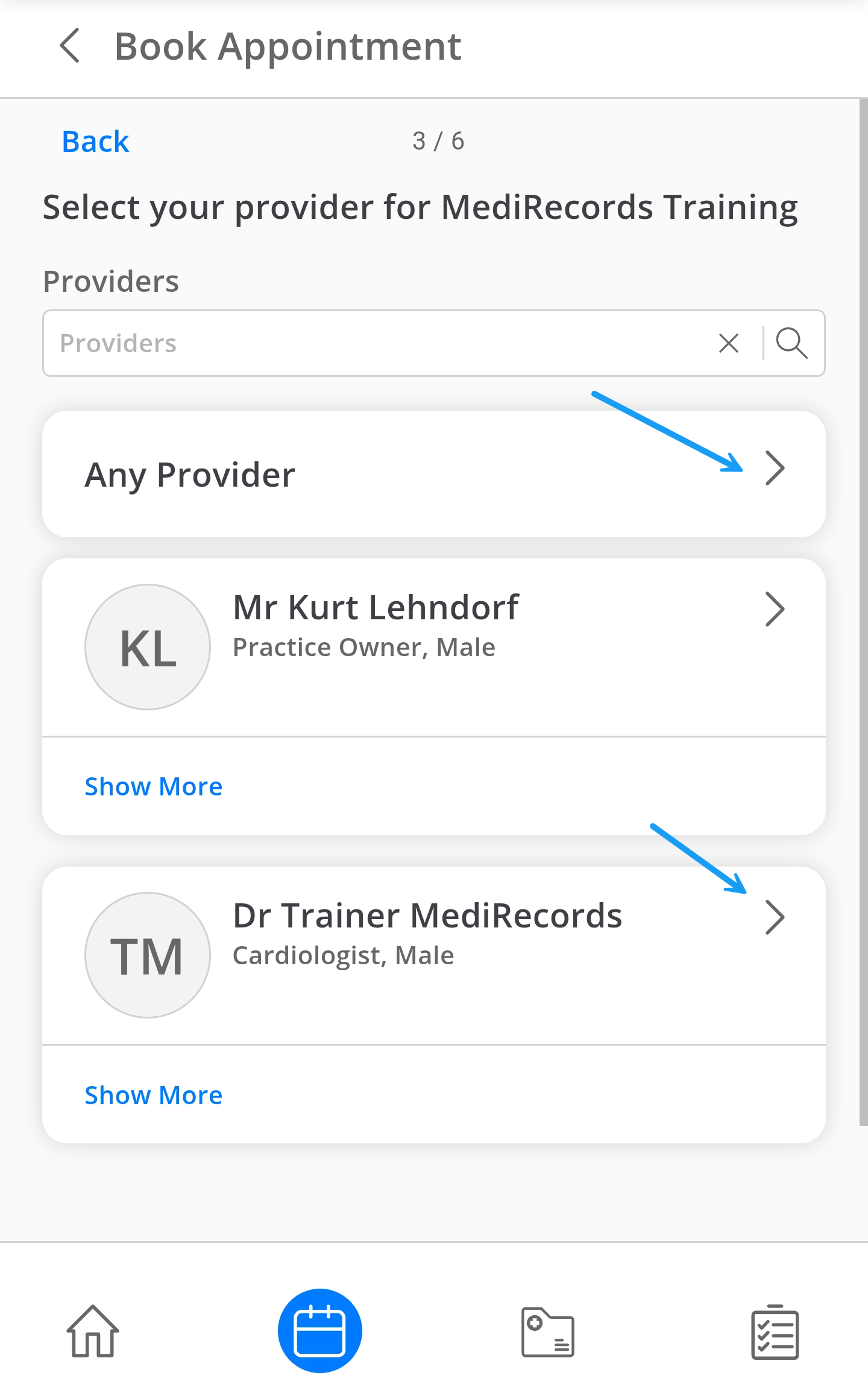Tap the back arrow next to Book Appointment

click(70, 46)
